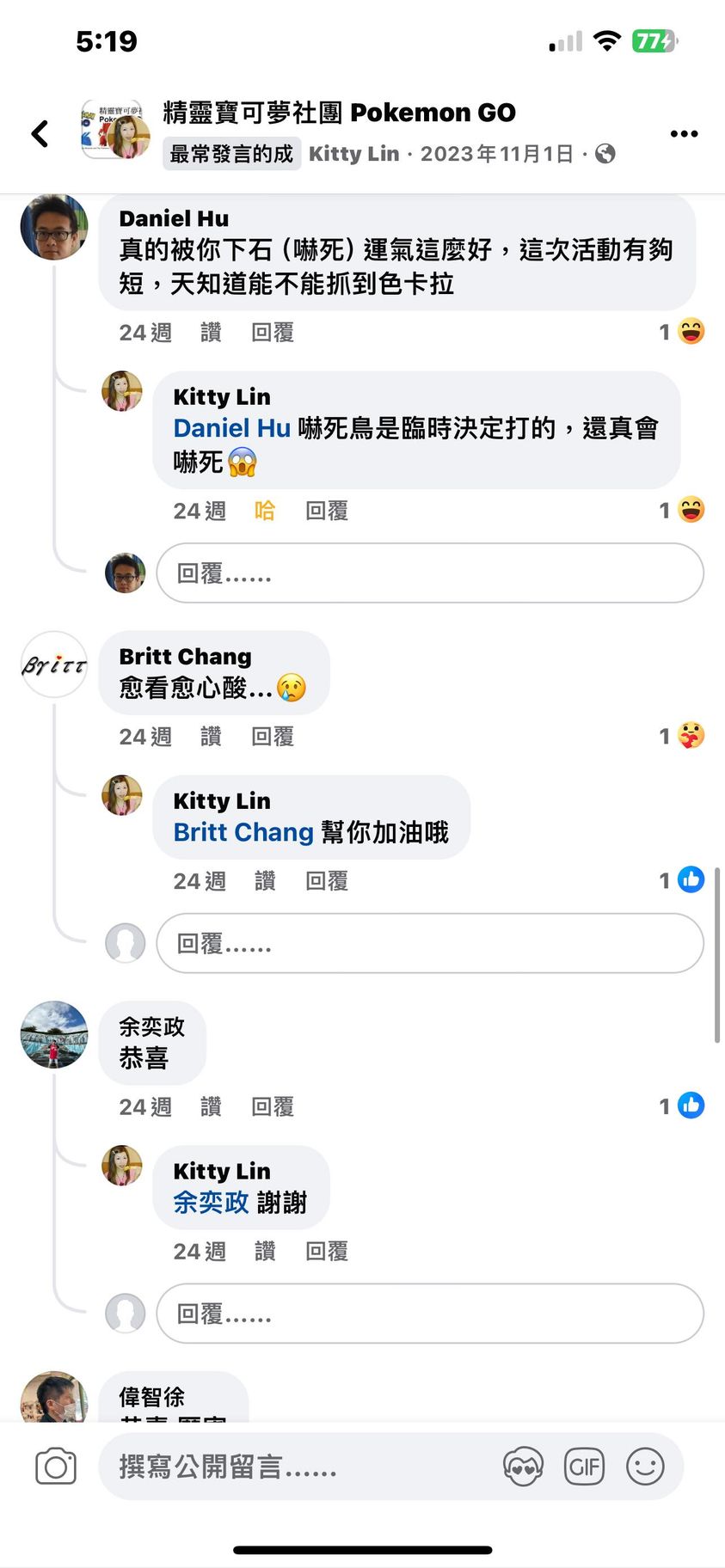Image resolution: width=725 pixels, height=1568 pixels.
Task: Like 余奕政's comment
Action: tap(211, 1107)
